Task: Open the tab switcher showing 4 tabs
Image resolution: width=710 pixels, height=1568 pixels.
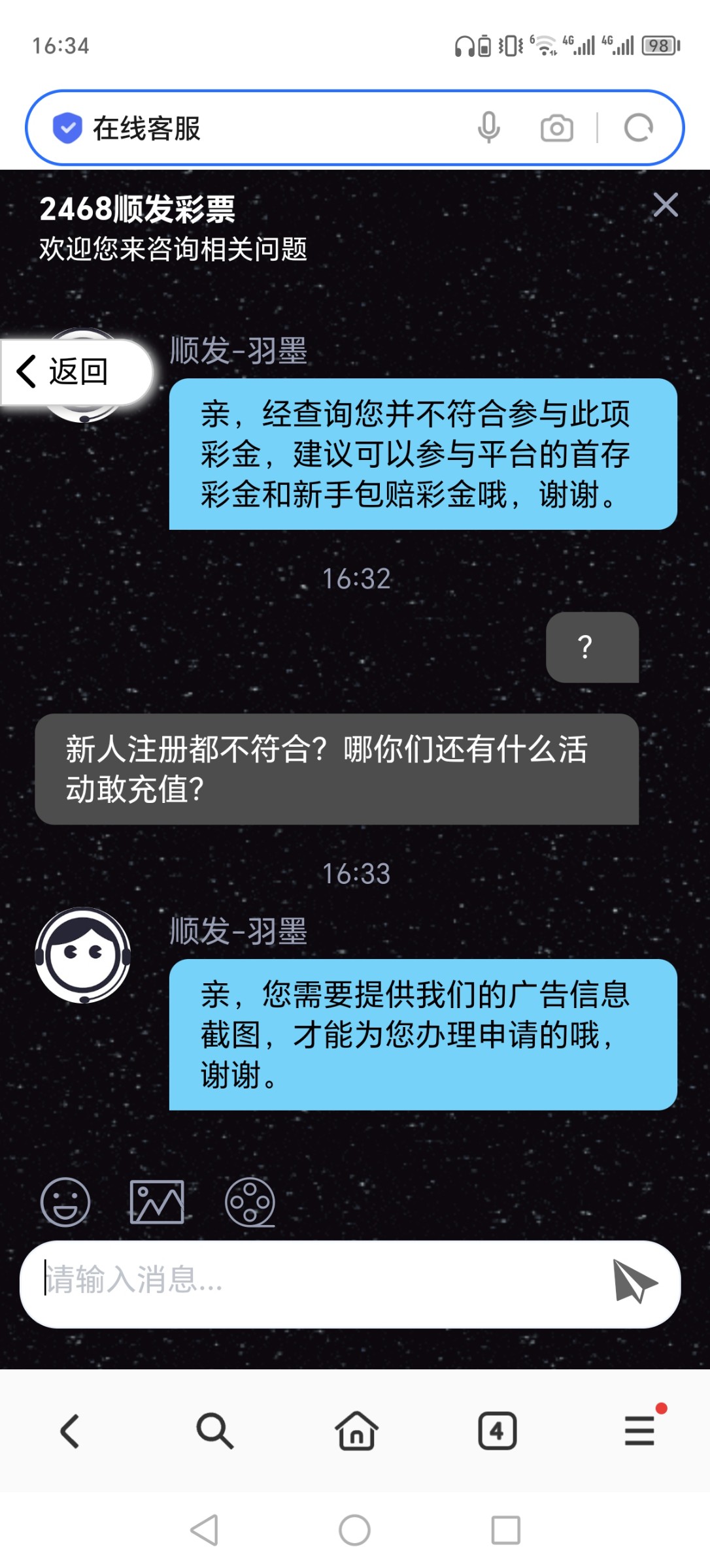Action: tap(497, 1431)
